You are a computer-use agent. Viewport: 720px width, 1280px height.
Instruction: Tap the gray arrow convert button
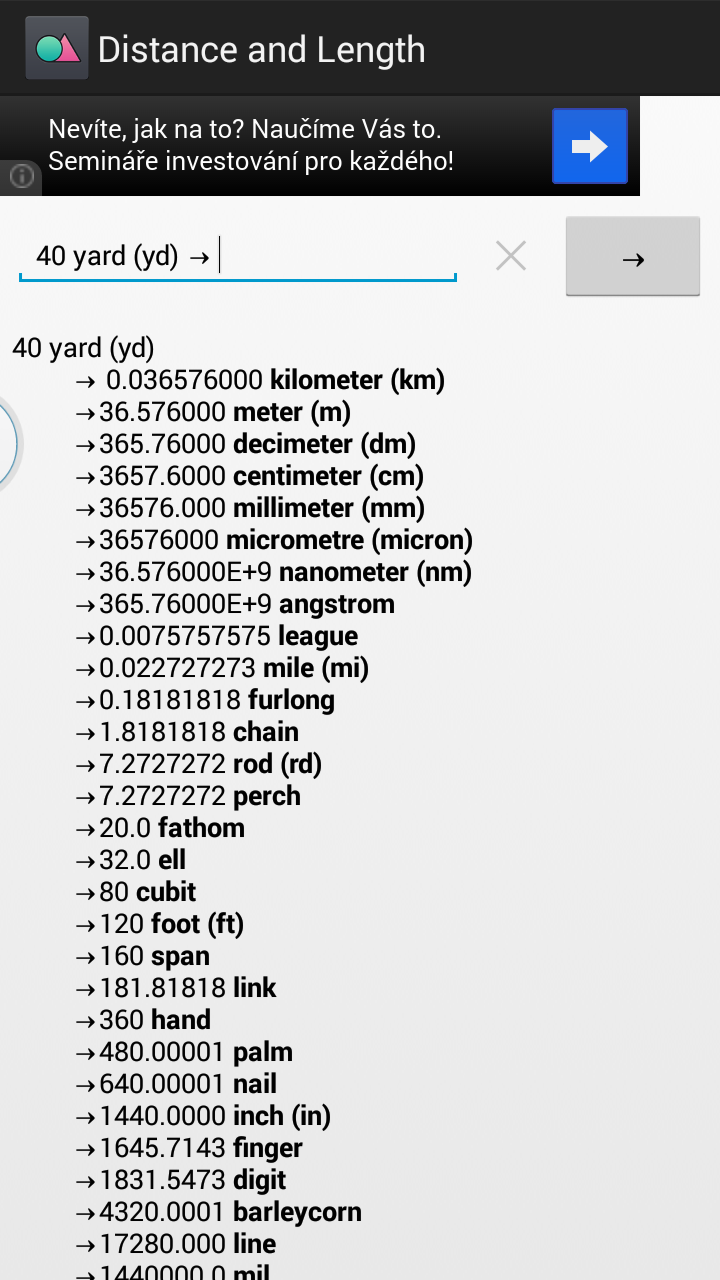click(x=633, y=257)
